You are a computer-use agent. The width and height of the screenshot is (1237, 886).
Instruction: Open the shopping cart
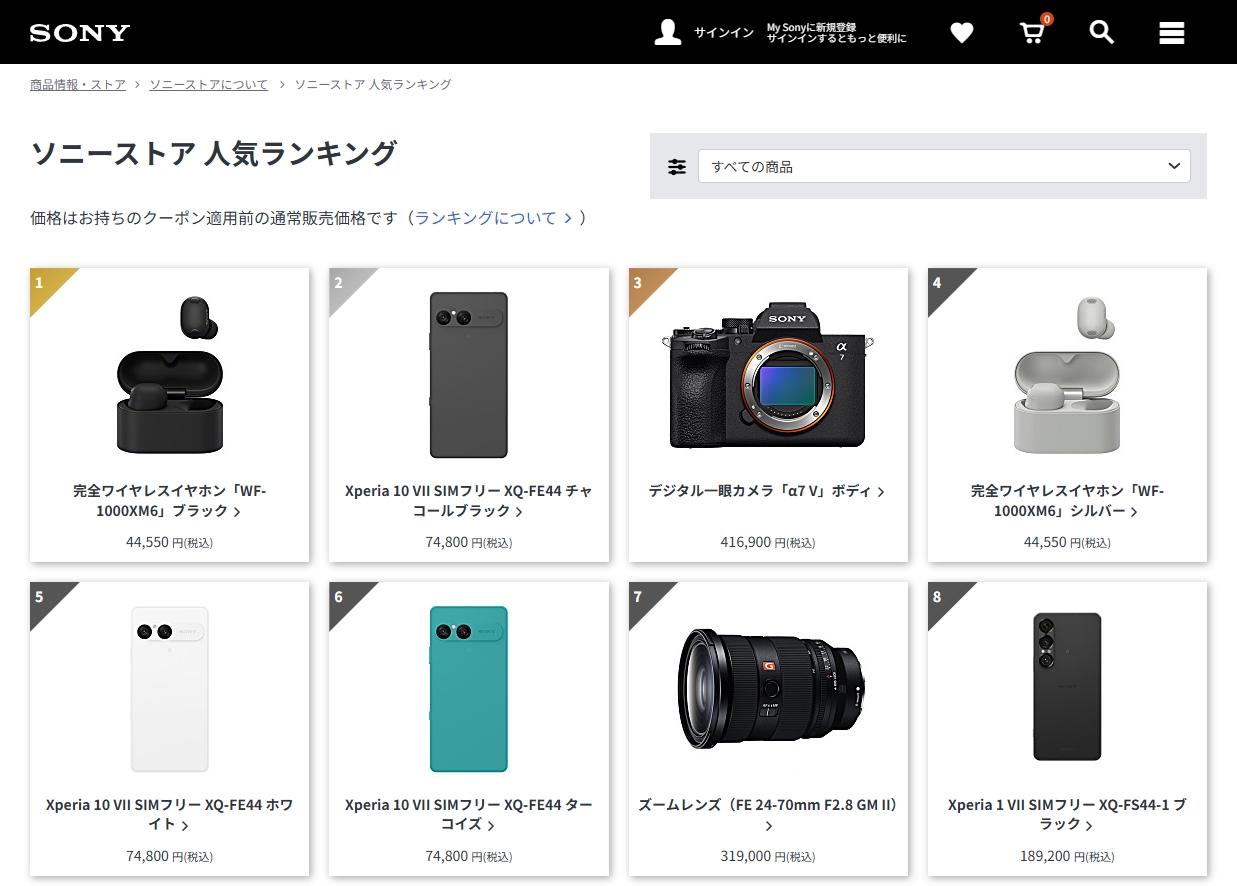click(1032, 33)
